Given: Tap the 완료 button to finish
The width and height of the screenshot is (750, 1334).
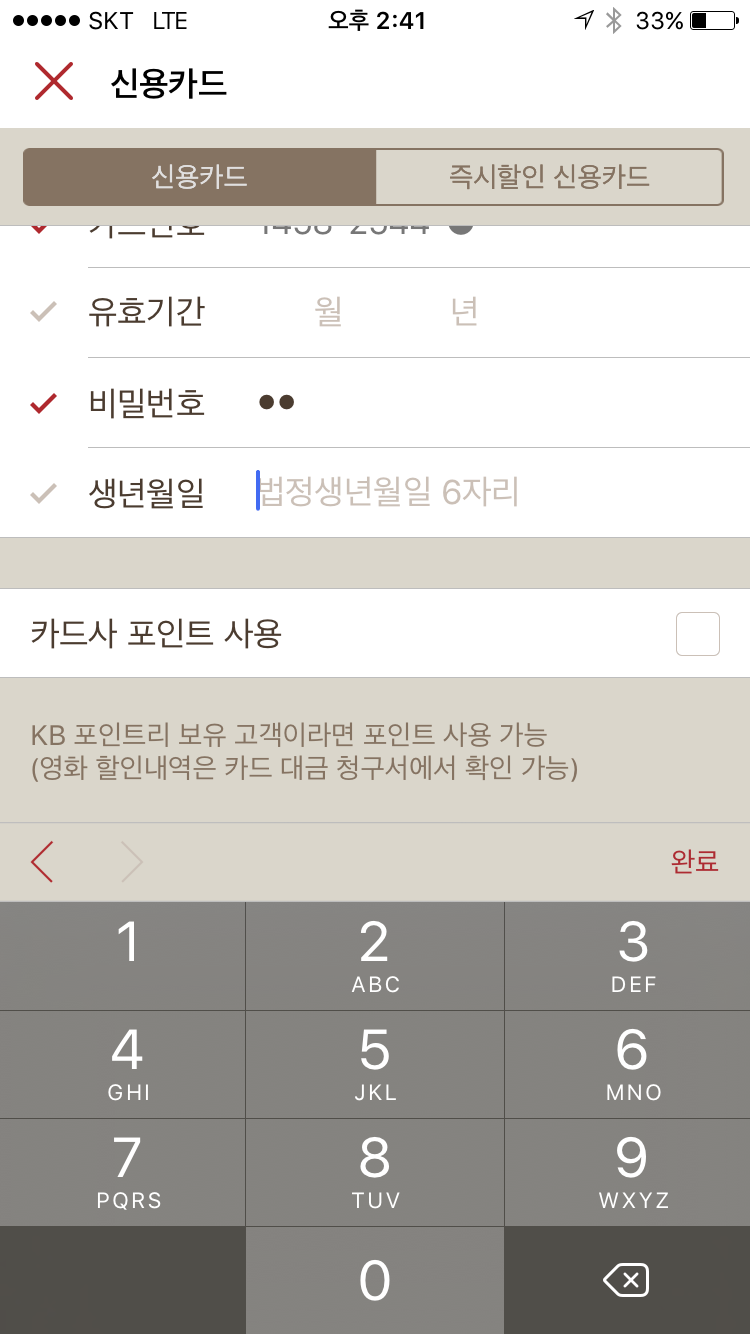Looking at the screenshot, I should (695, 861).
